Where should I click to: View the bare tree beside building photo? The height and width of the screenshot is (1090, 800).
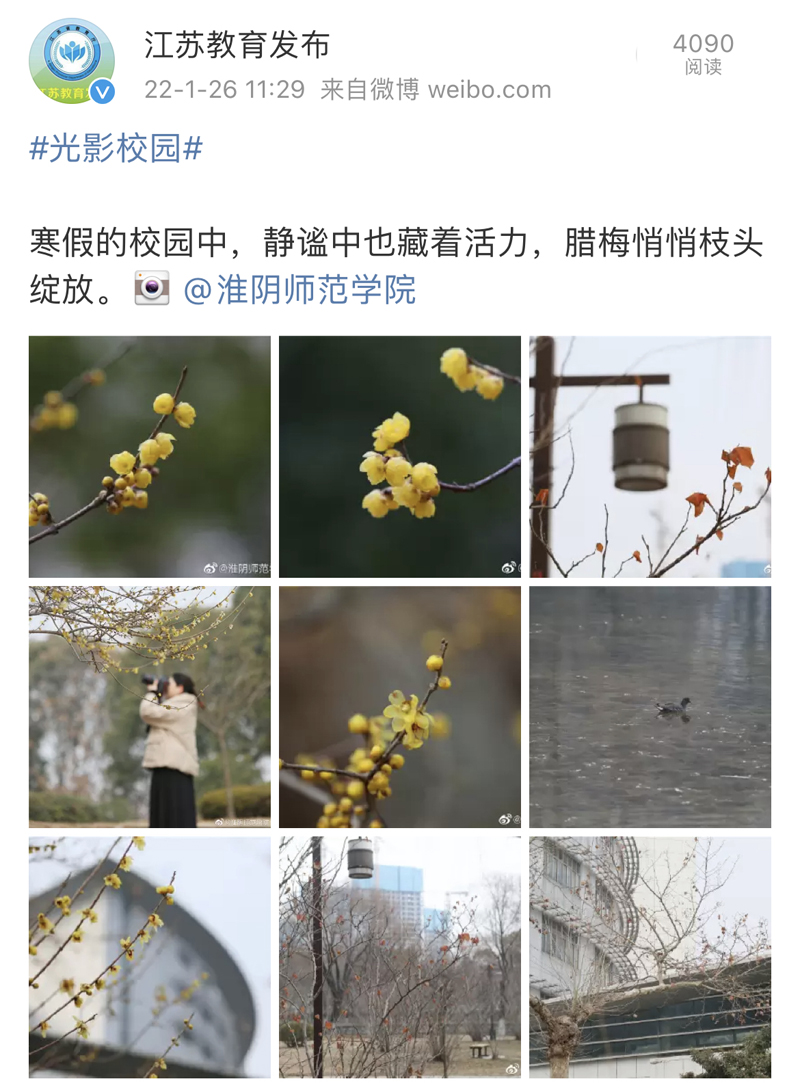click(x=650, y=957)
